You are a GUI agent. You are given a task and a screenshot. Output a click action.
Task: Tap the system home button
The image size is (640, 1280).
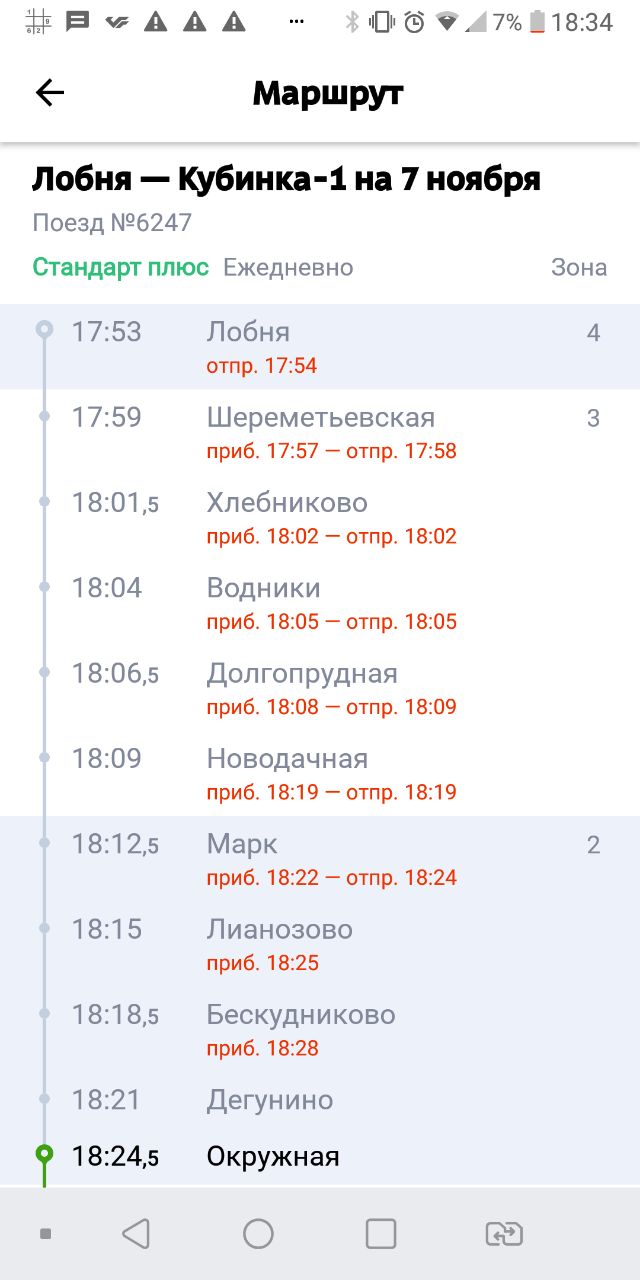tap(258, 1233)
